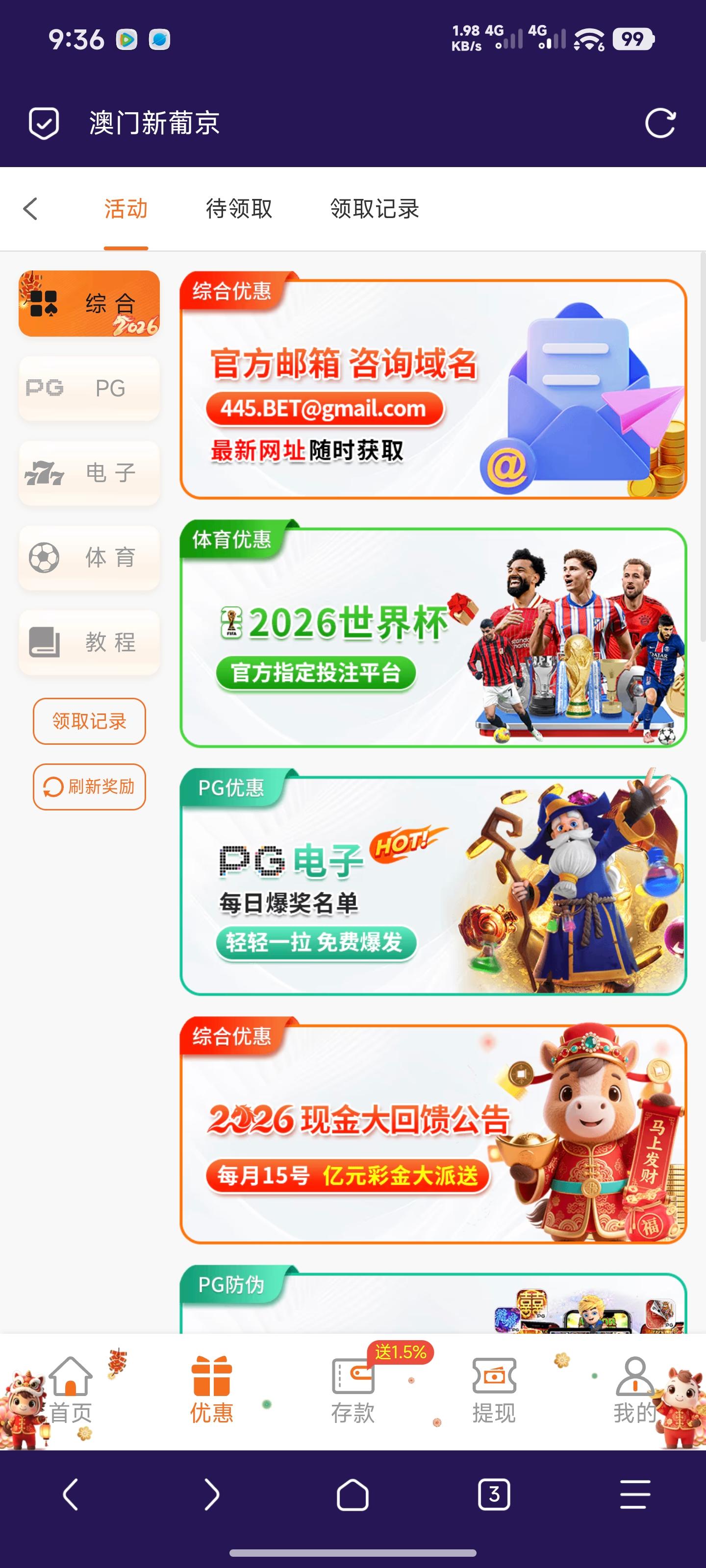The image size is (706, 1568).
Task: Switch to the 待领取 tab
Action: (x=239, y=208)
